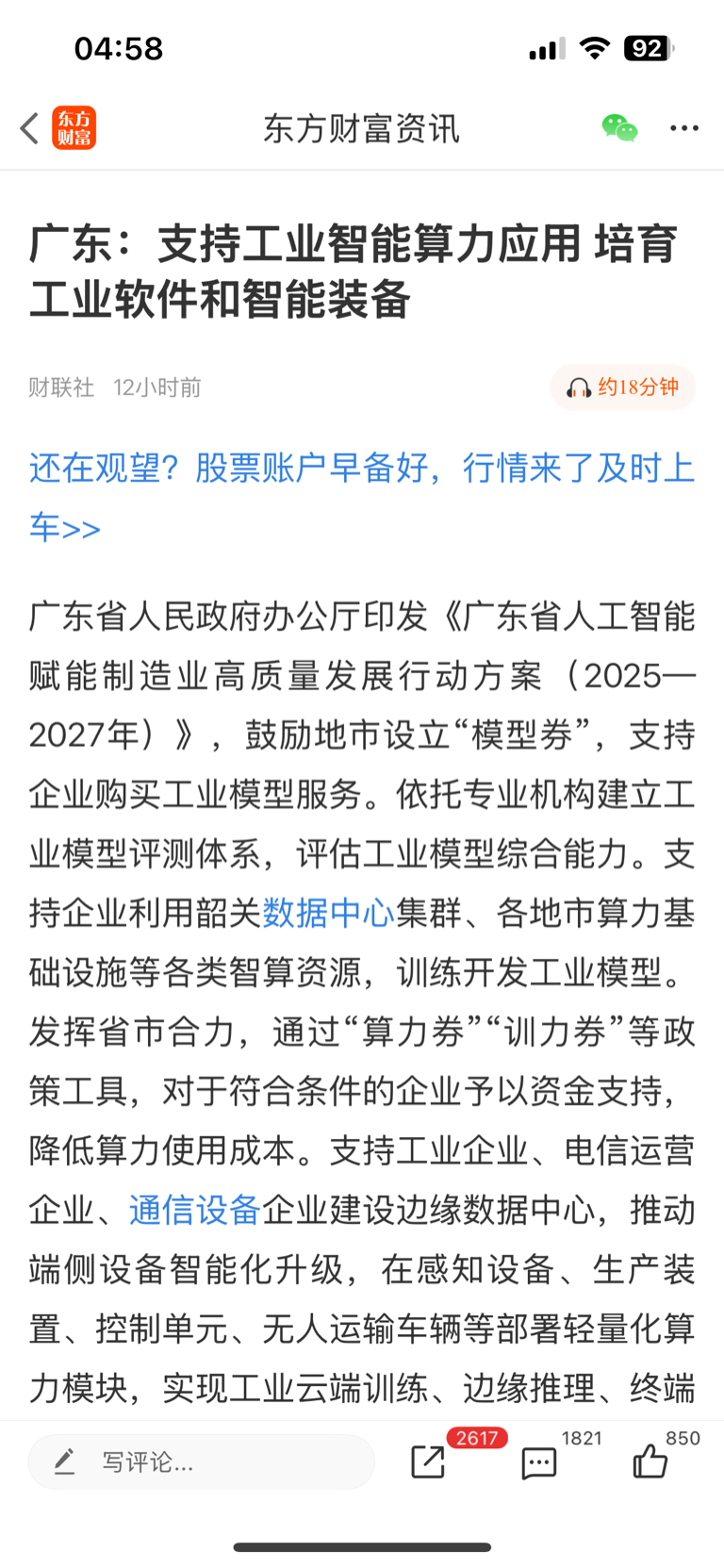Tap the 东方财富资讯 title bar
724x1568 pixels.
(361, 126)
